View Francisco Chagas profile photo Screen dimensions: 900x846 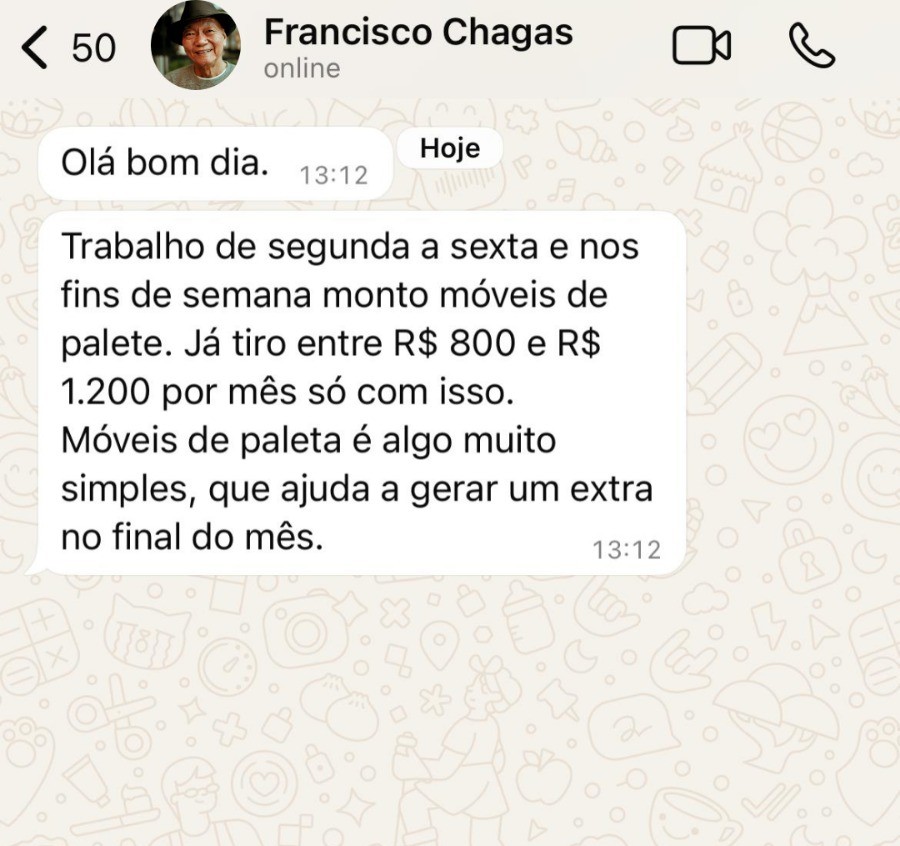[195, 46]
